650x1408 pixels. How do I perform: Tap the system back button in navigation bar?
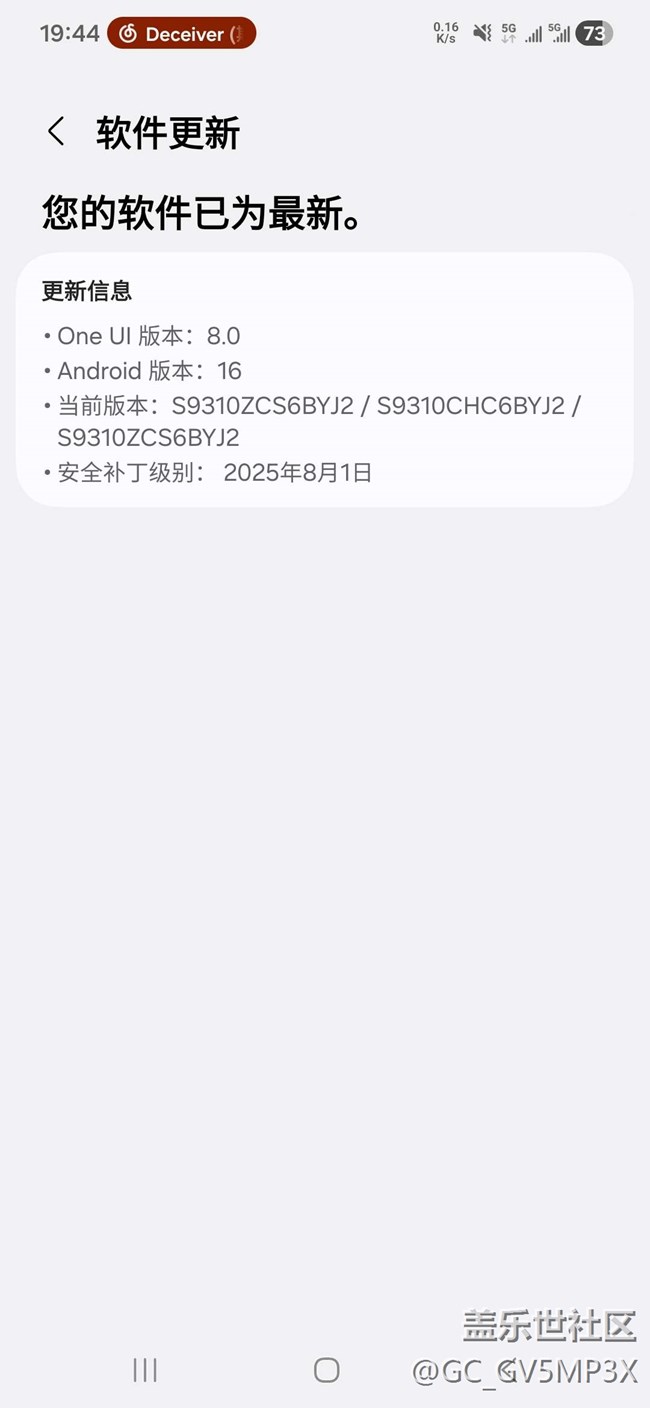point(507,1370)
